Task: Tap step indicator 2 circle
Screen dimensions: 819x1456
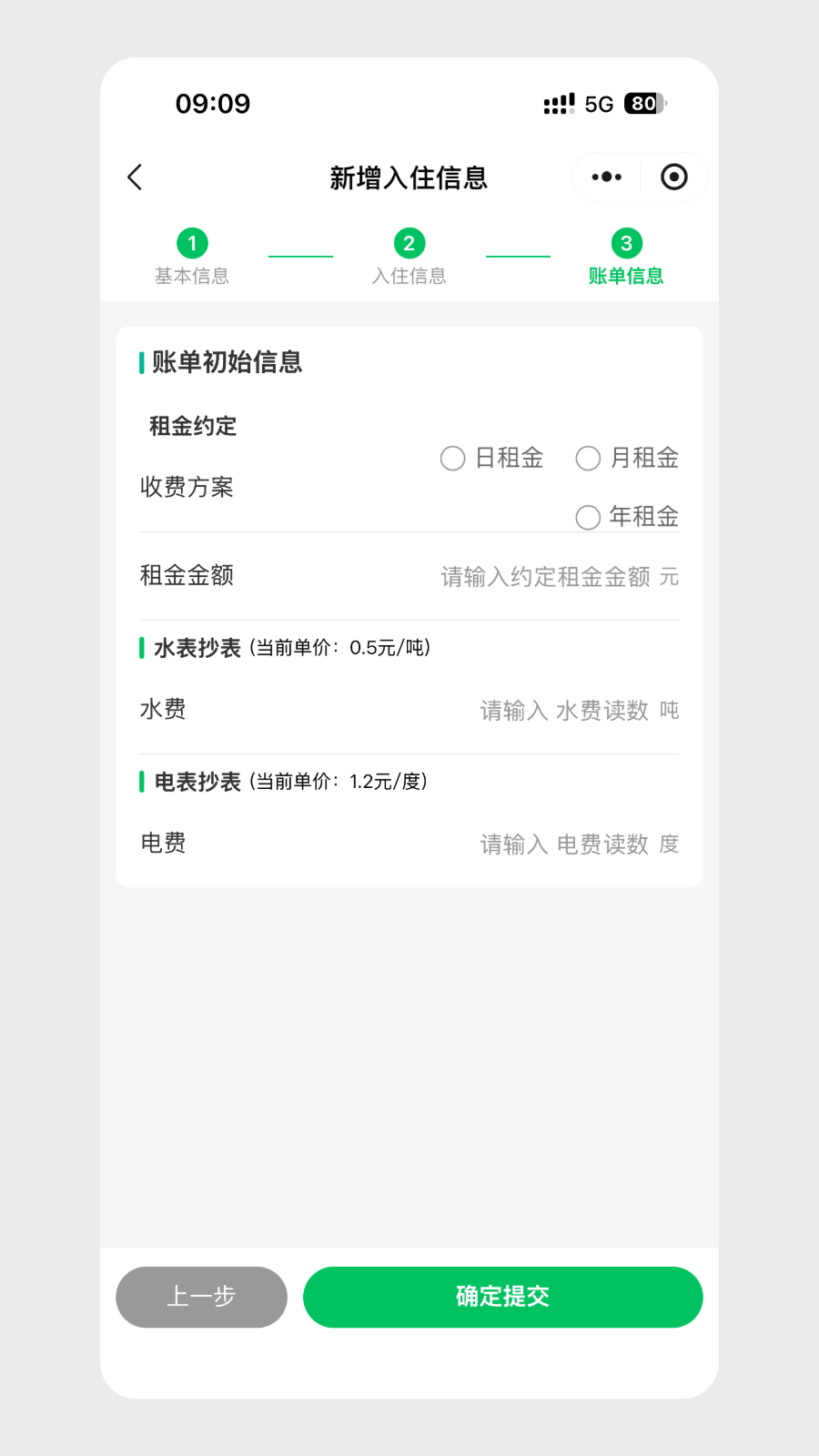Action: coord(409,243)
